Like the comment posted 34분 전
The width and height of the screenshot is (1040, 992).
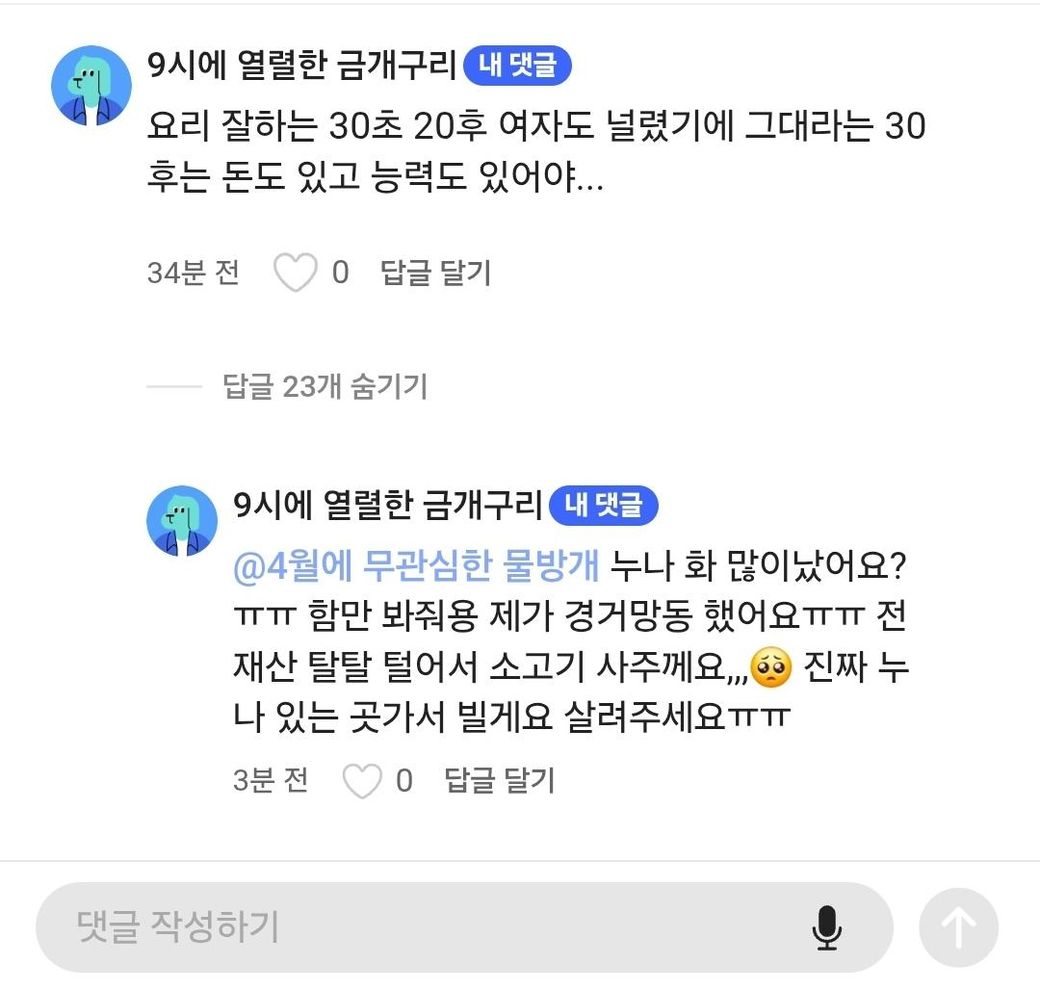(x=296, y=273)
